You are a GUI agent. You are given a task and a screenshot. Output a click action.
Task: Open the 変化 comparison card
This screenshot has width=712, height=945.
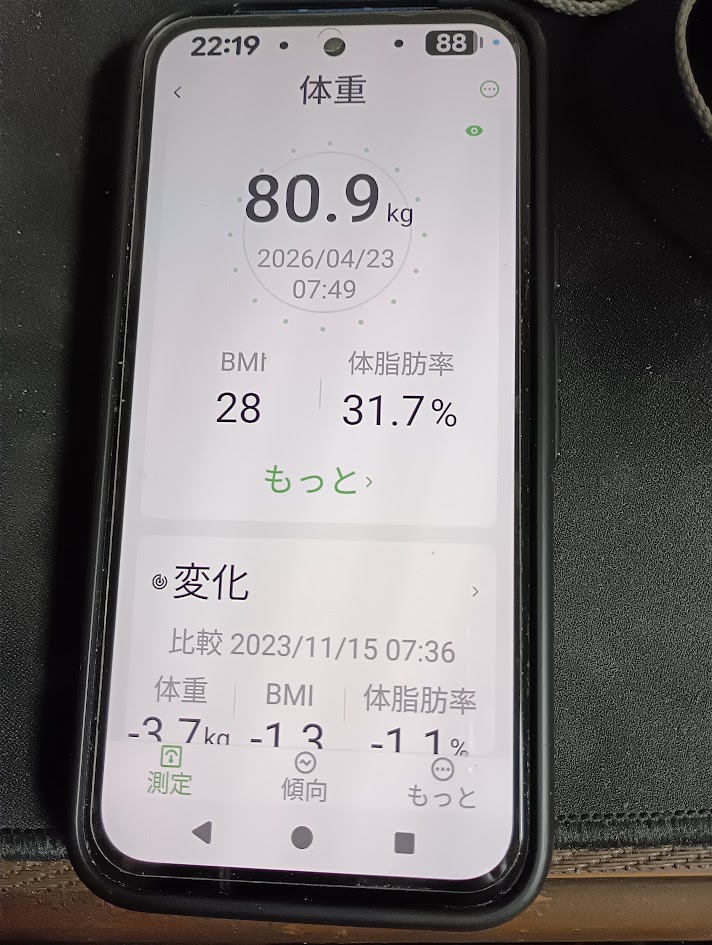[x=474, y=592]
